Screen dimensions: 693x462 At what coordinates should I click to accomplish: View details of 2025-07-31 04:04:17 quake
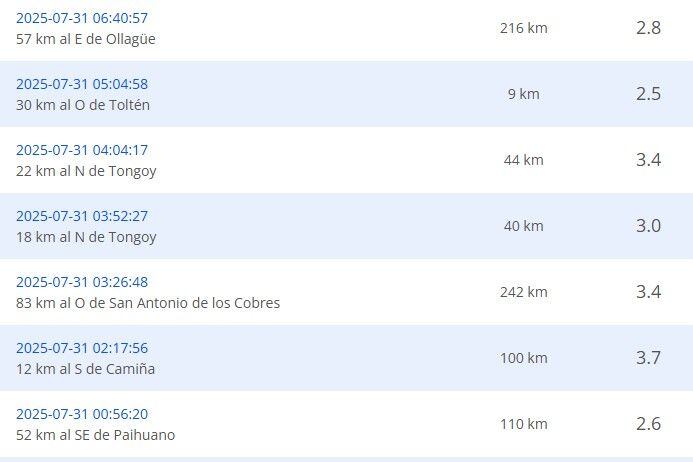pos(82,150)
